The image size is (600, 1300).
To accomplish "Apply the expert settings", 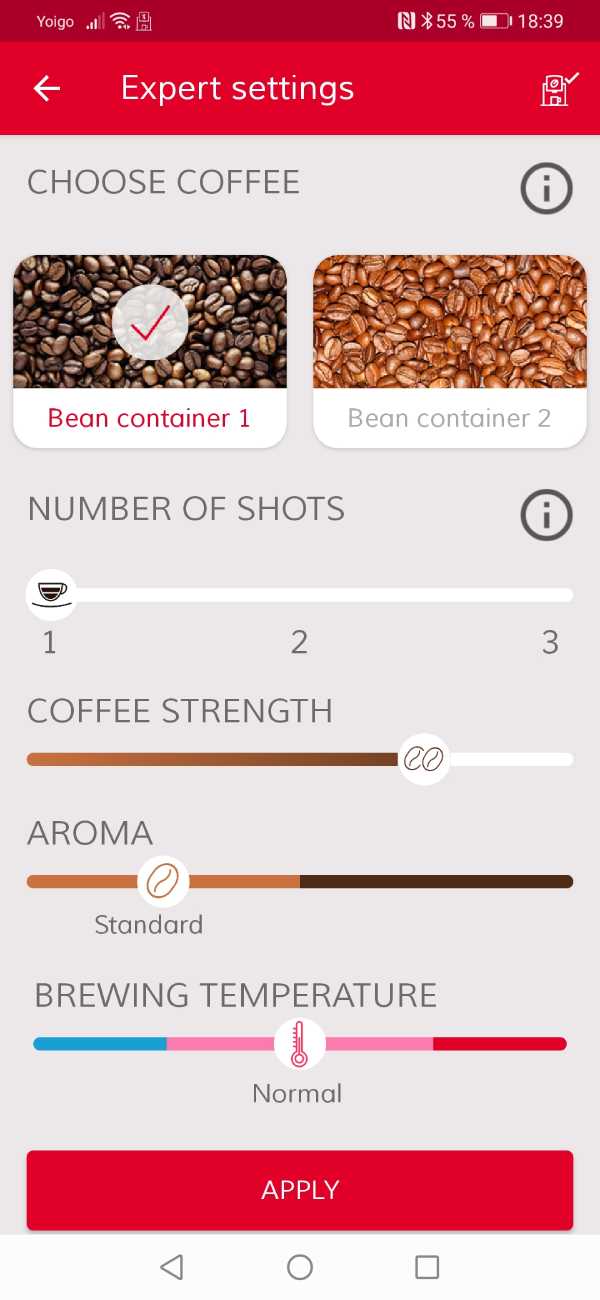I will tap(300, 1190).
